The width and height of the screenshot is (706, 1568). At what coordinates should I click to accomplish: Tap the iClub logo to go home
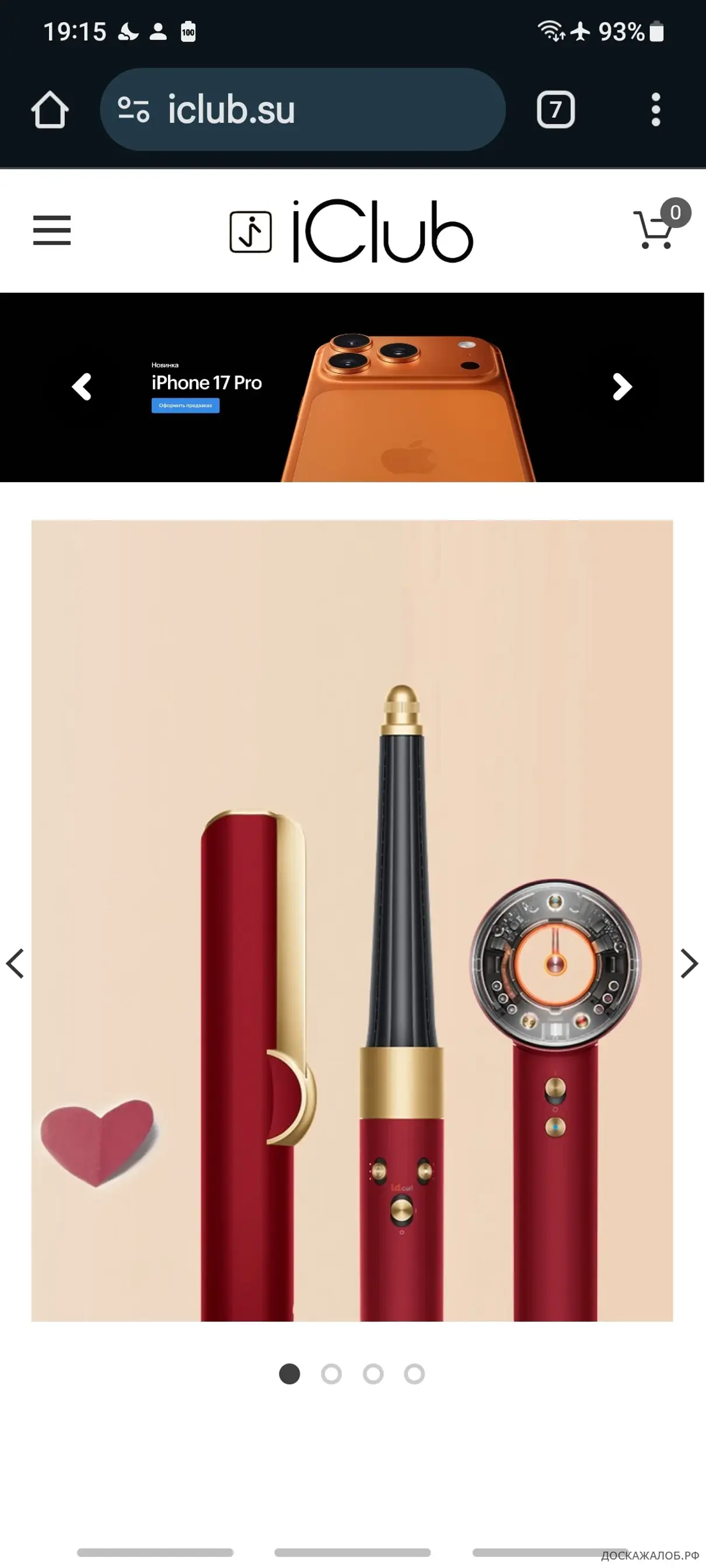pyautogui.click(x=351, y=231)
